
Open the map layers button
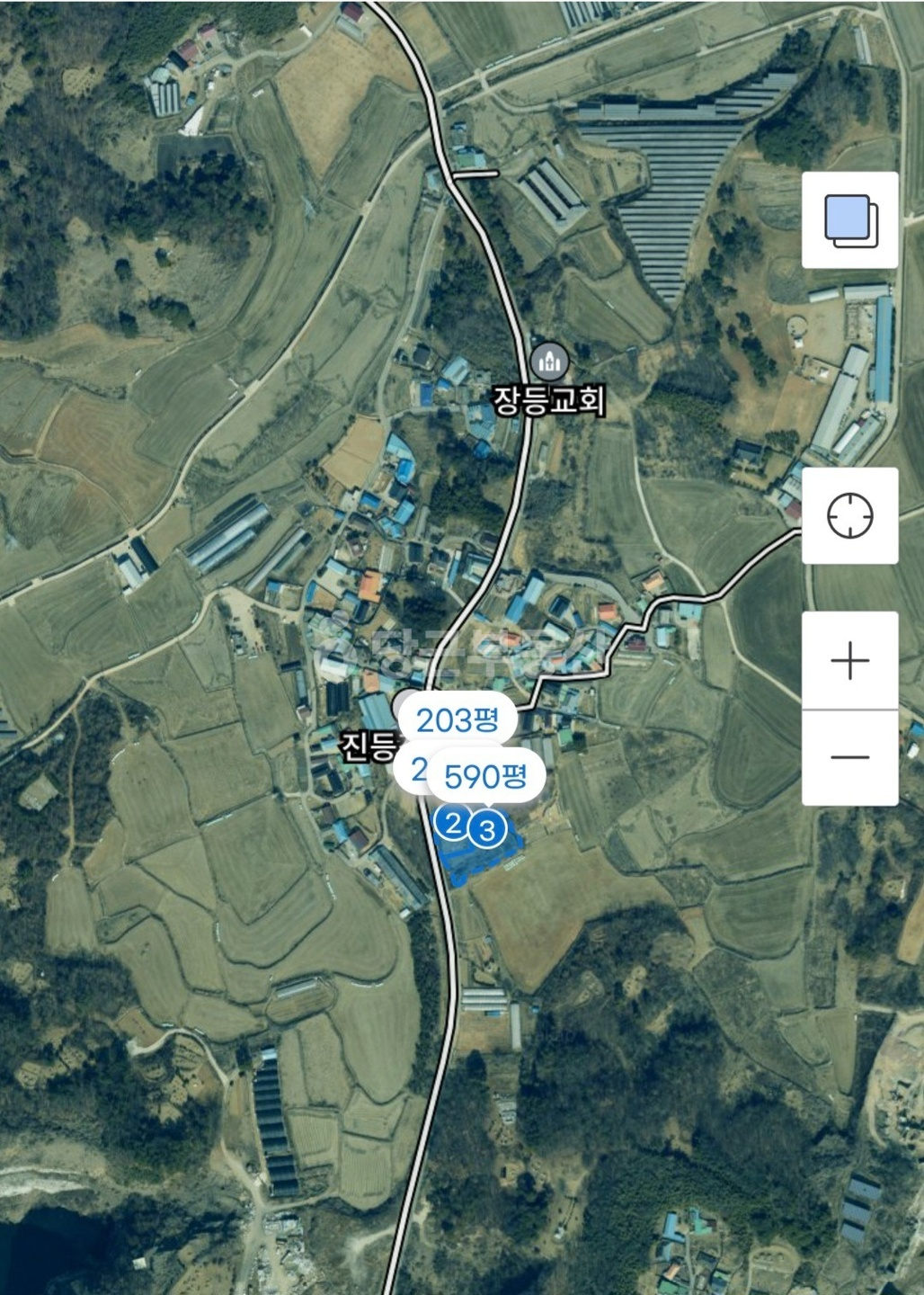(849, 220)
